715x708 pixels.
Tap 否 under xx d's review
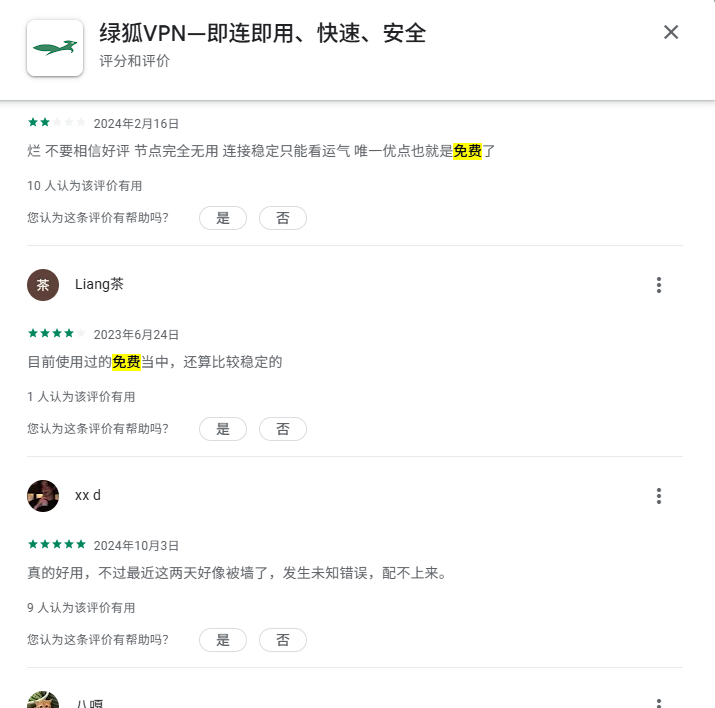pos(283,640)
